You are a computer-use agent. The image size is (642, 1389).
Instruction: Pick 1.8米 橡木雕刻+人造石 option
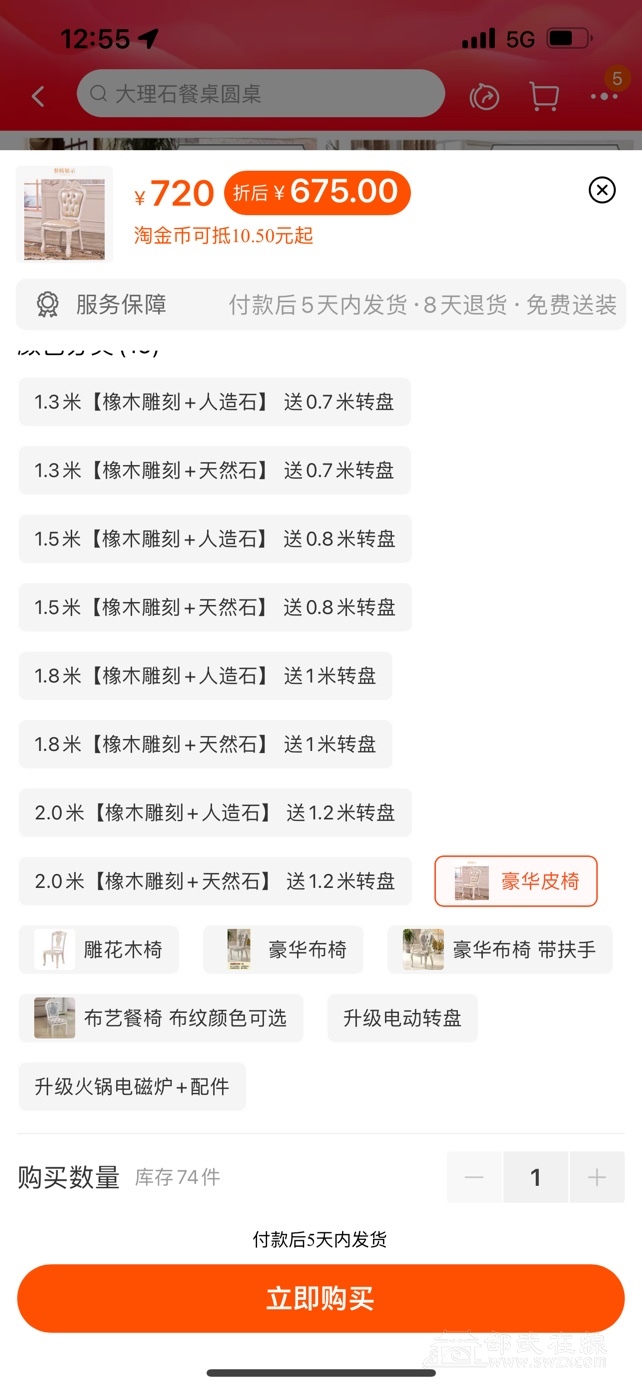coord(205,676)
